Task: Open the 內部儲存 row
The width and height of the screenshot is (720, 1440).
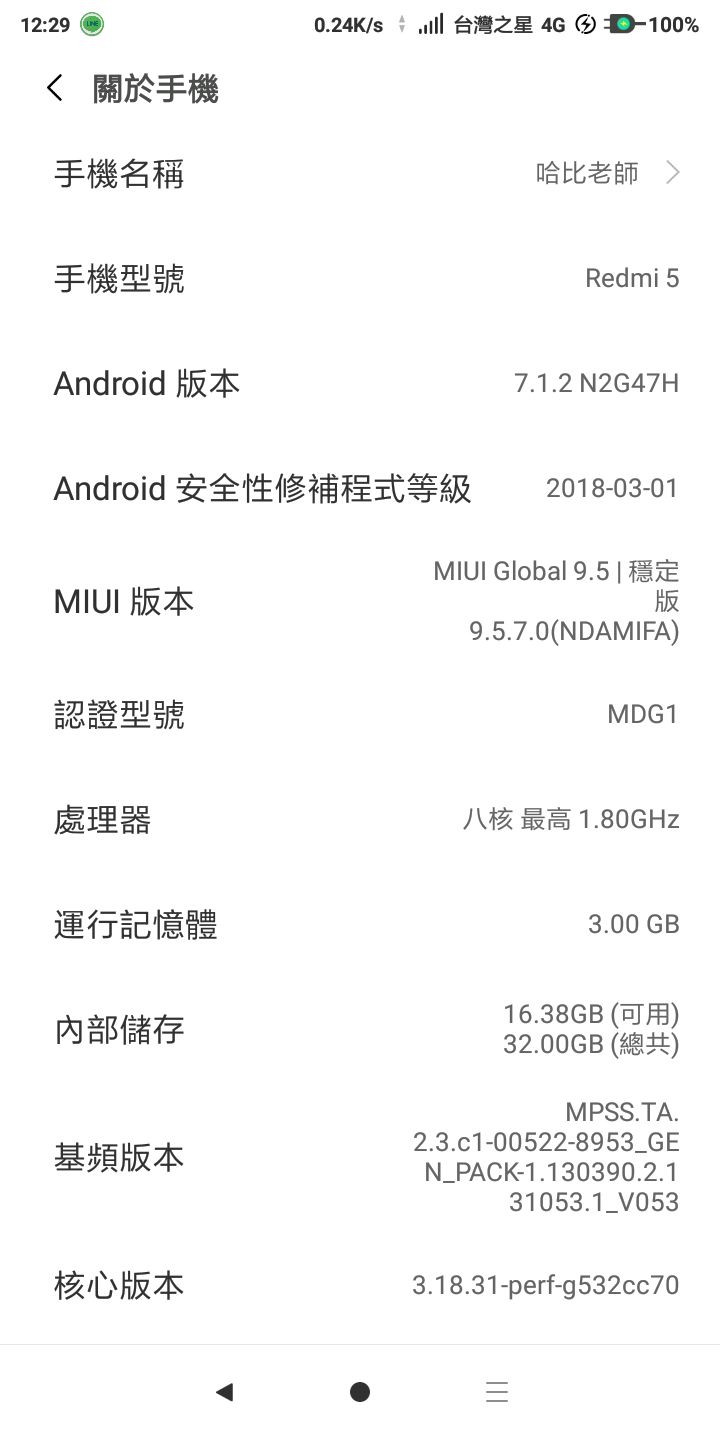Action: tap(360, 1030)
